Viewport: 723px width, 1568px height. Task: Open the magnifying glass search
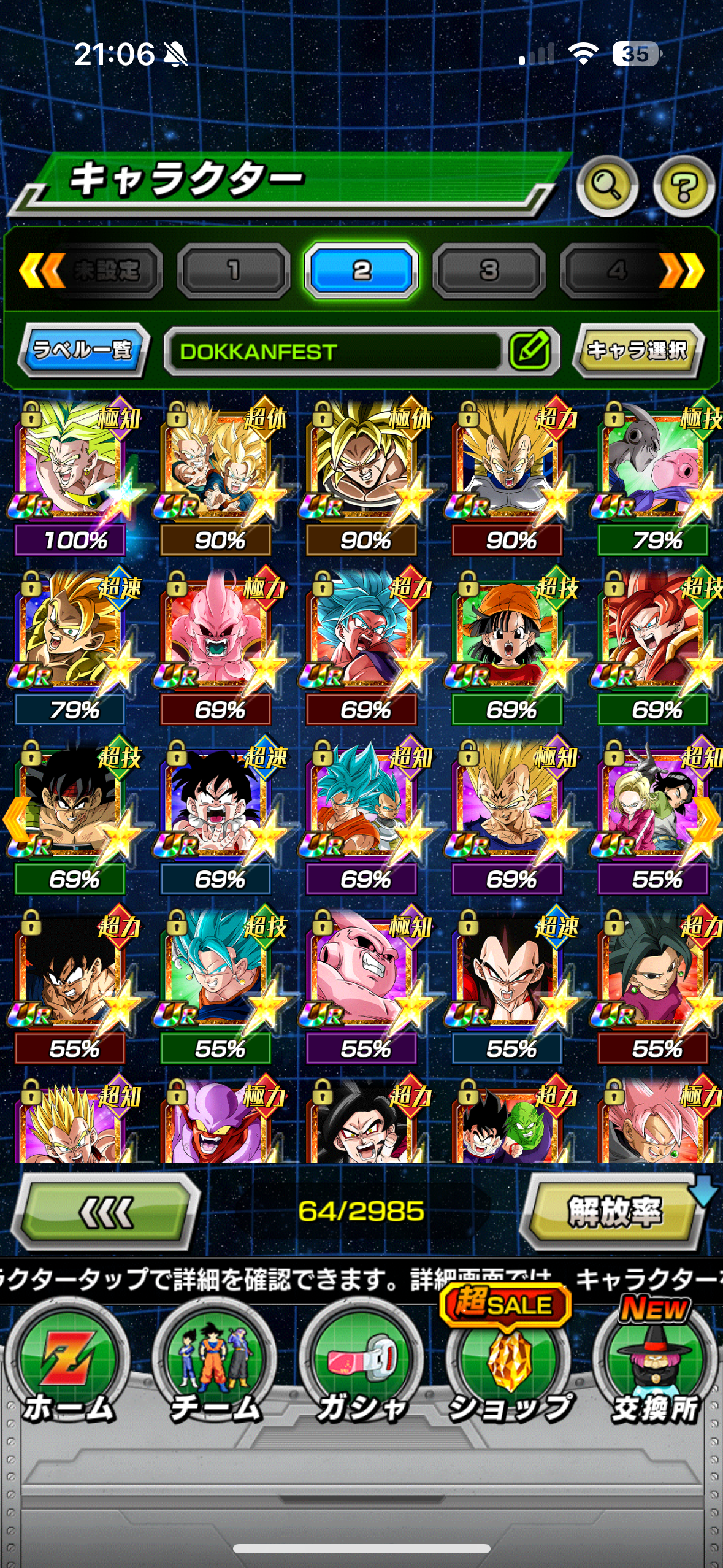[606, 186]
